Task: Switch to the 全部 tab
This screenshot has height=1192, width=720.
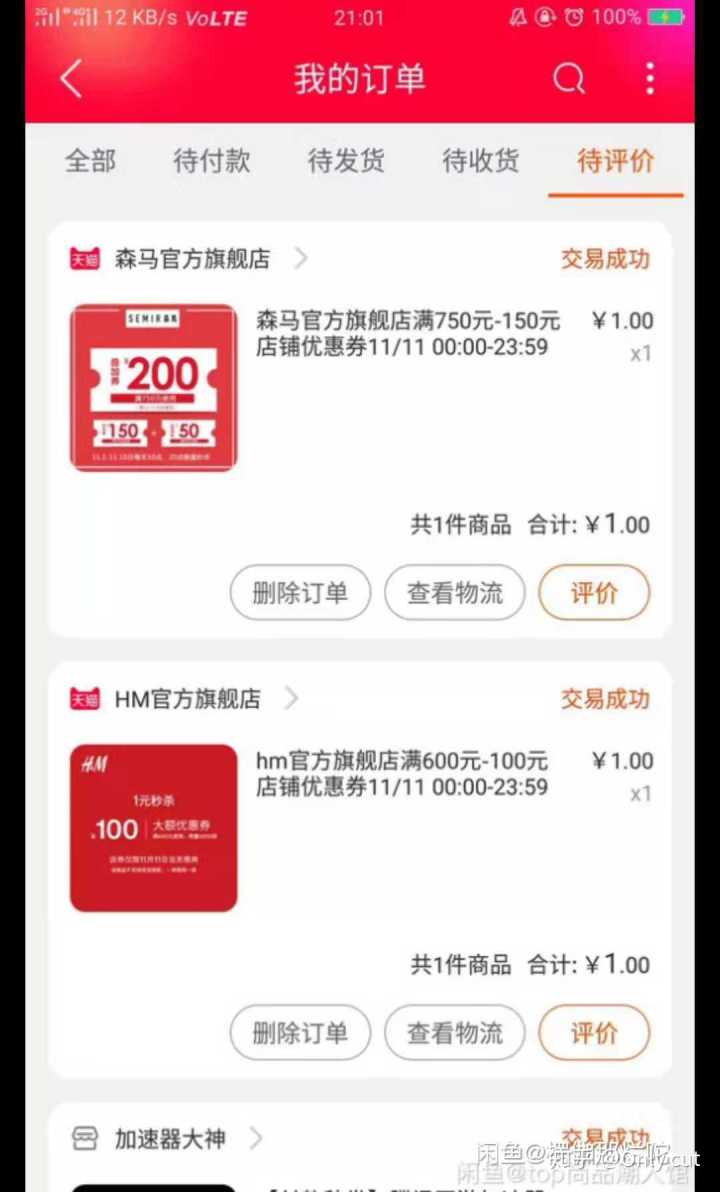Action: (91, 161)
